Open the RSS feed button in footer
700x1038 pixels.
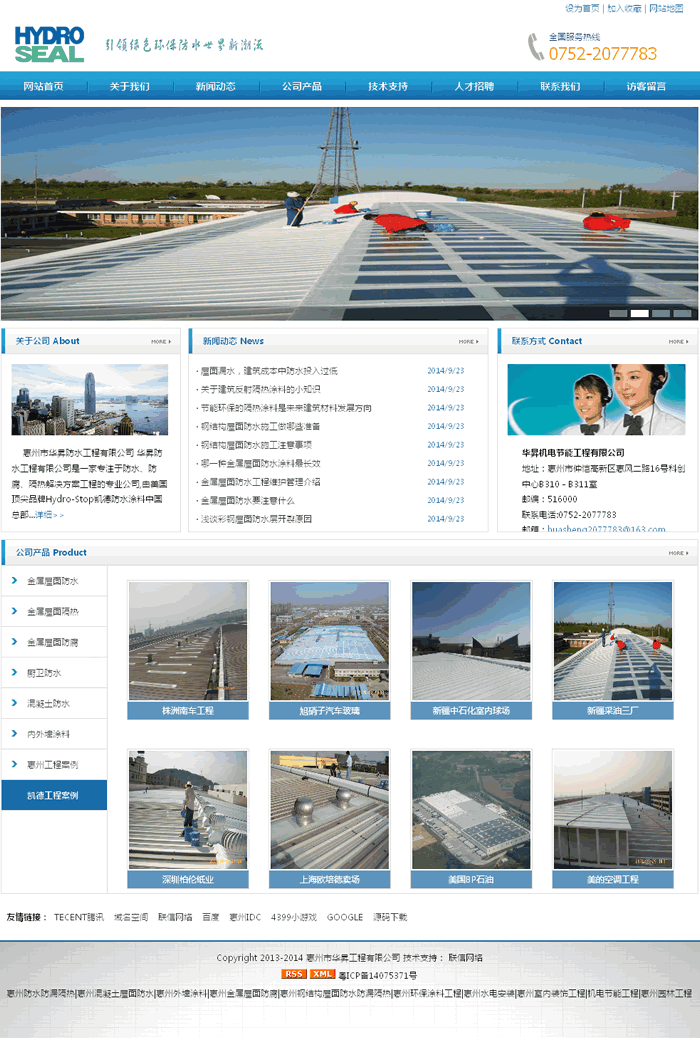tap(293, 974)
